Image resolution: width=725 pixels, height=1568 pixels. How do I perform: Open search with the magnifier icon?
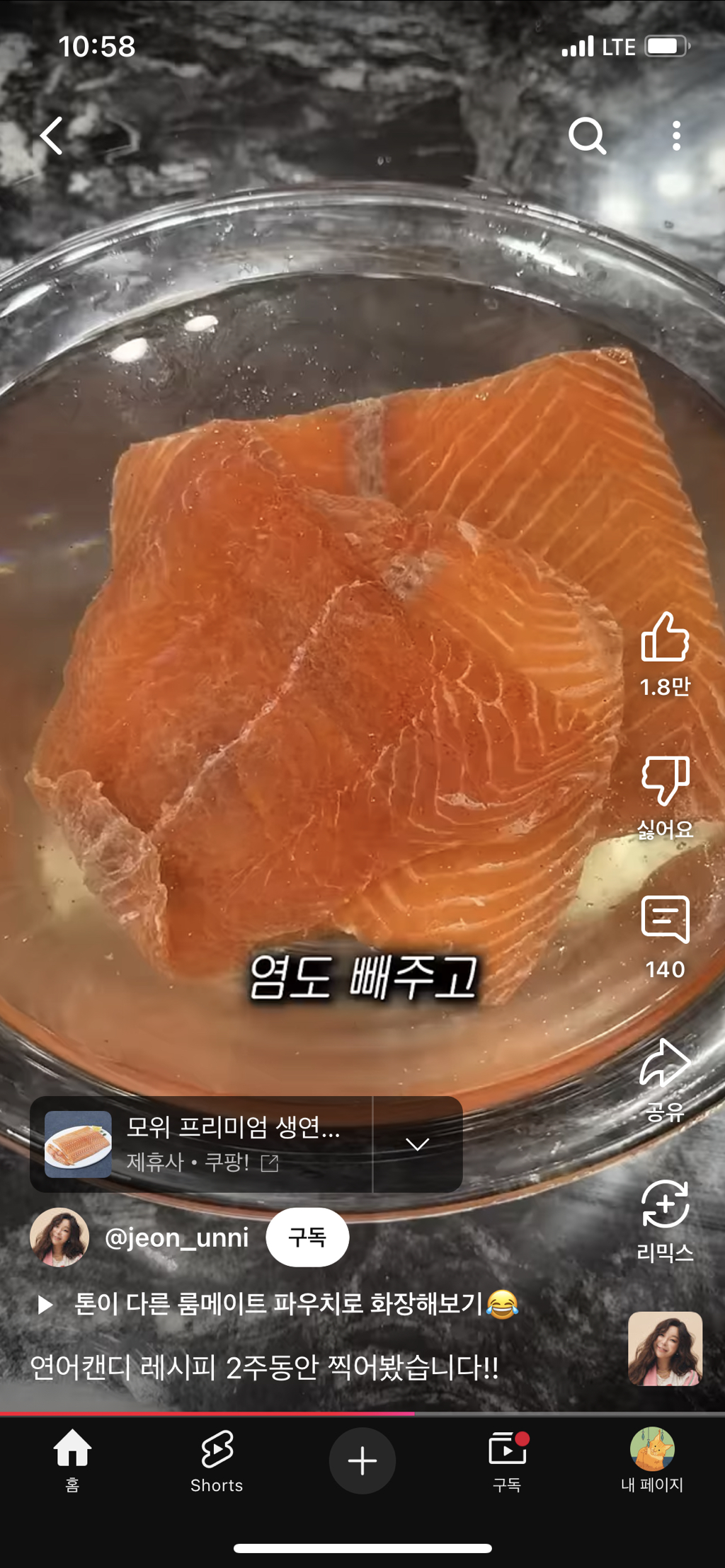[587, 135]
